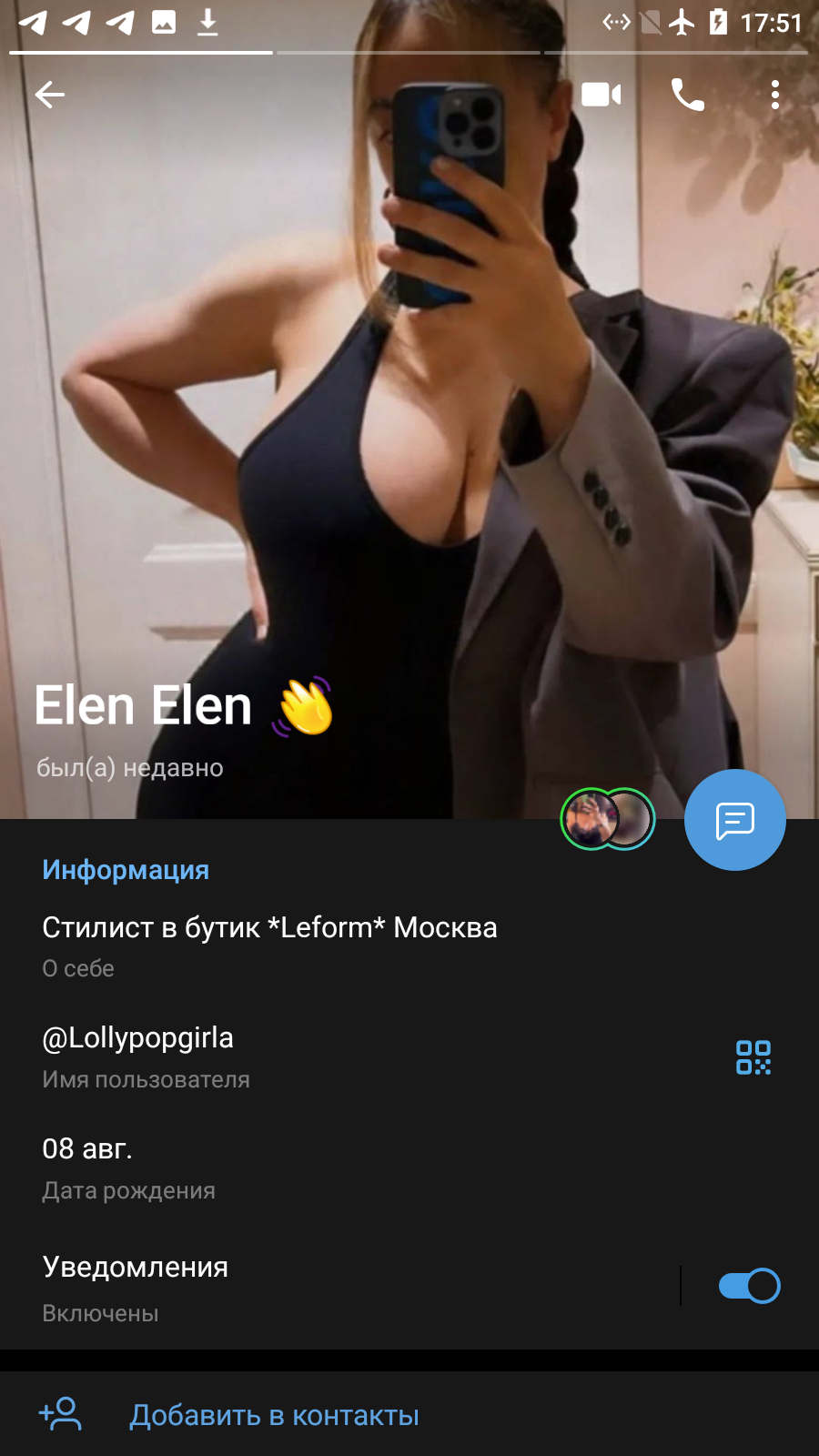Open chat via the message button
The image size is (819, 1456).
click(735, 820)
